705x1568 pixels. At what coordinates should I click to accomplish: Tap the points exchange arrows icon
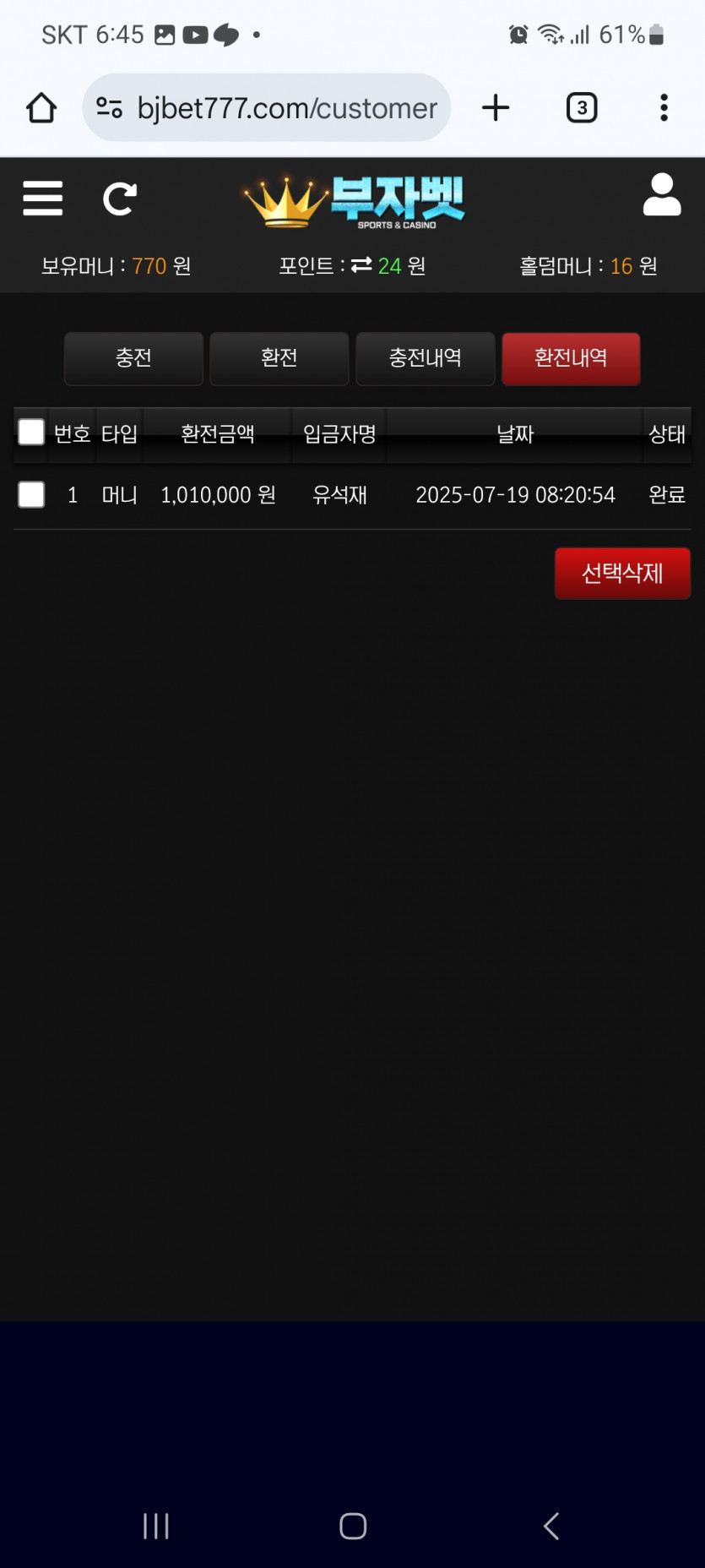(361, 265)
